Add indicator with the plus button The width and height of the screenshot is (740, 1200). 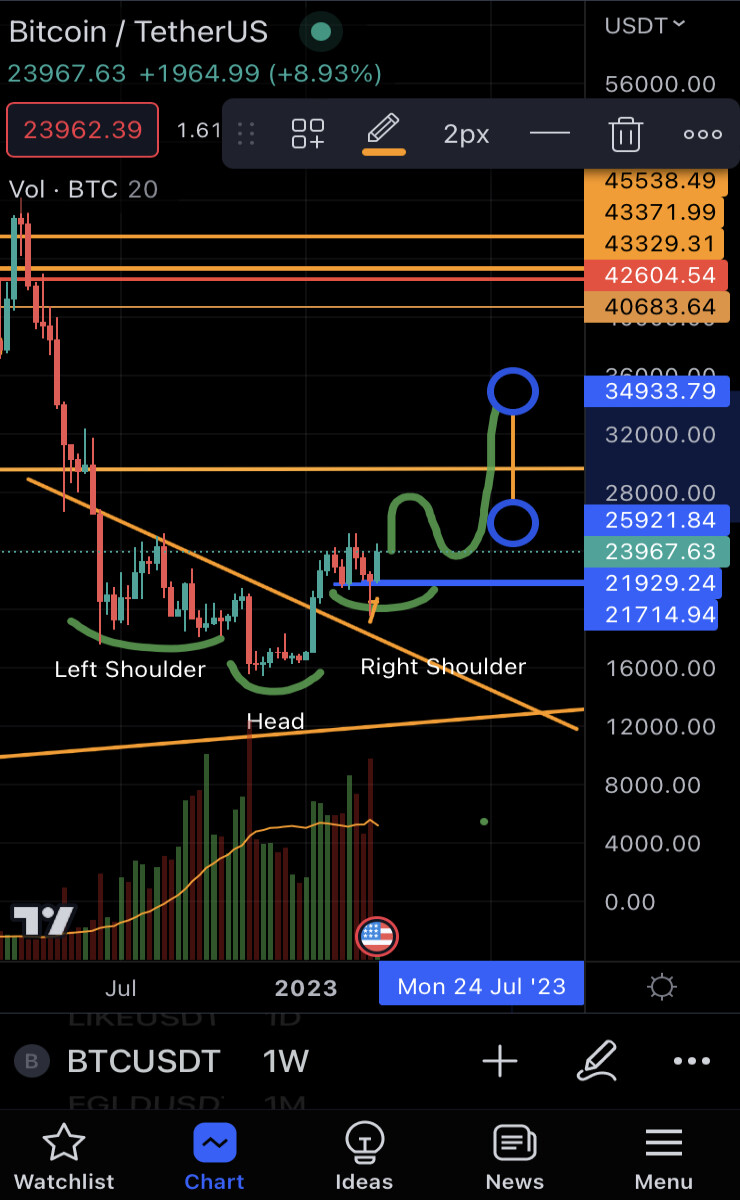pos(500,1061)
